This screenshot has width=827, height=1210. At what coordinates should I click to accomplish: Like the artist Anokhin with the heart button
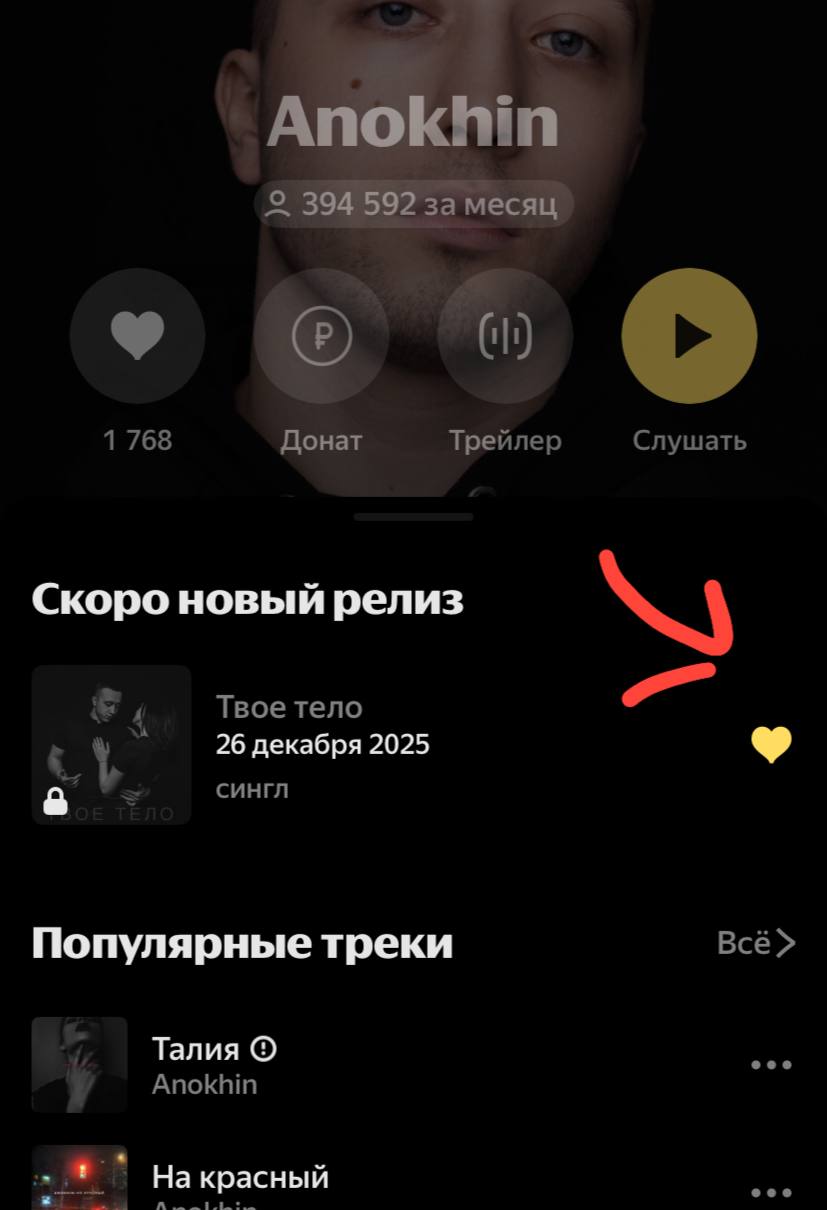[137, 336]
